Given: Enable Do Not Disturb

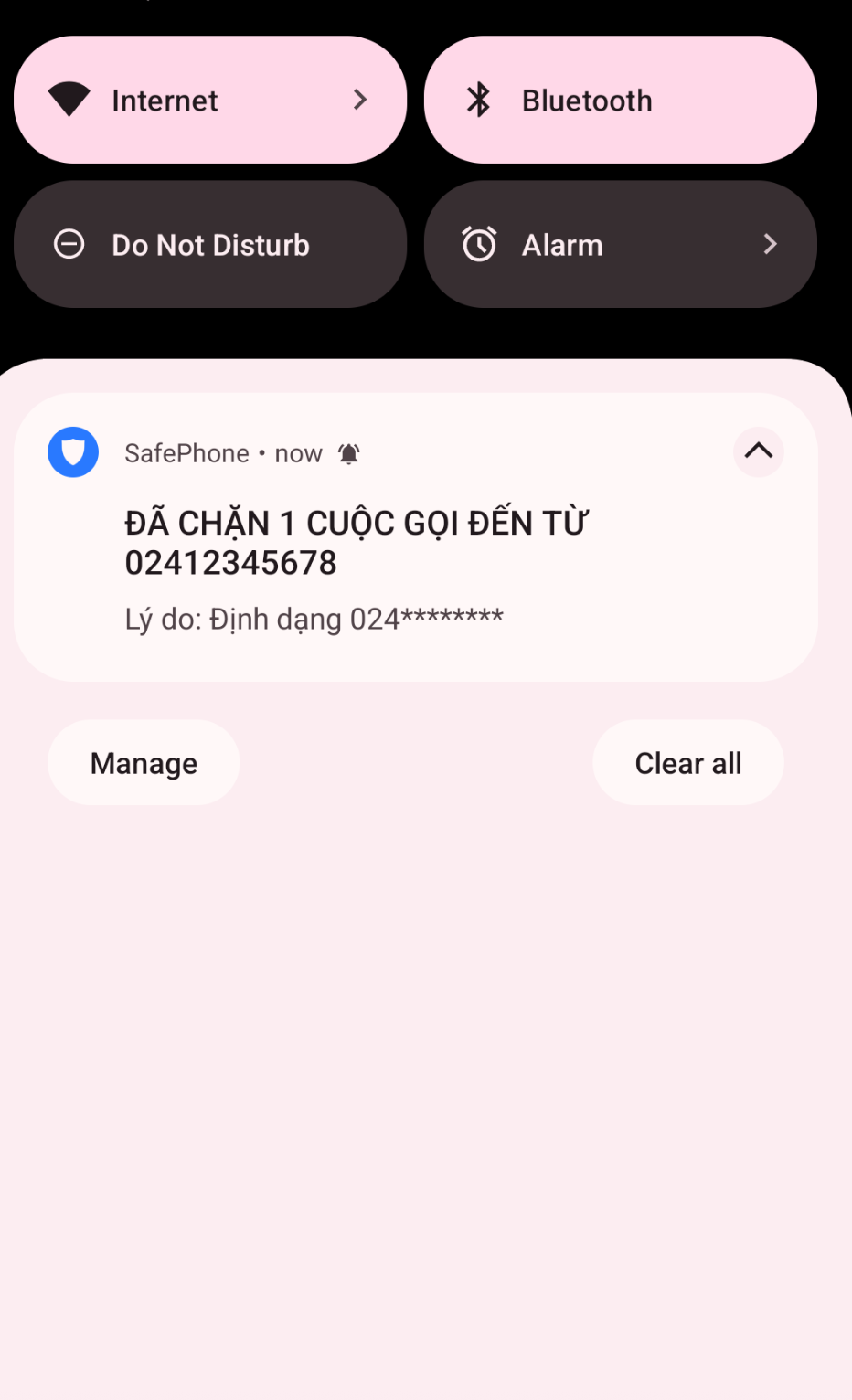Looking at the screenshot, I should click(x=209, y=244).
